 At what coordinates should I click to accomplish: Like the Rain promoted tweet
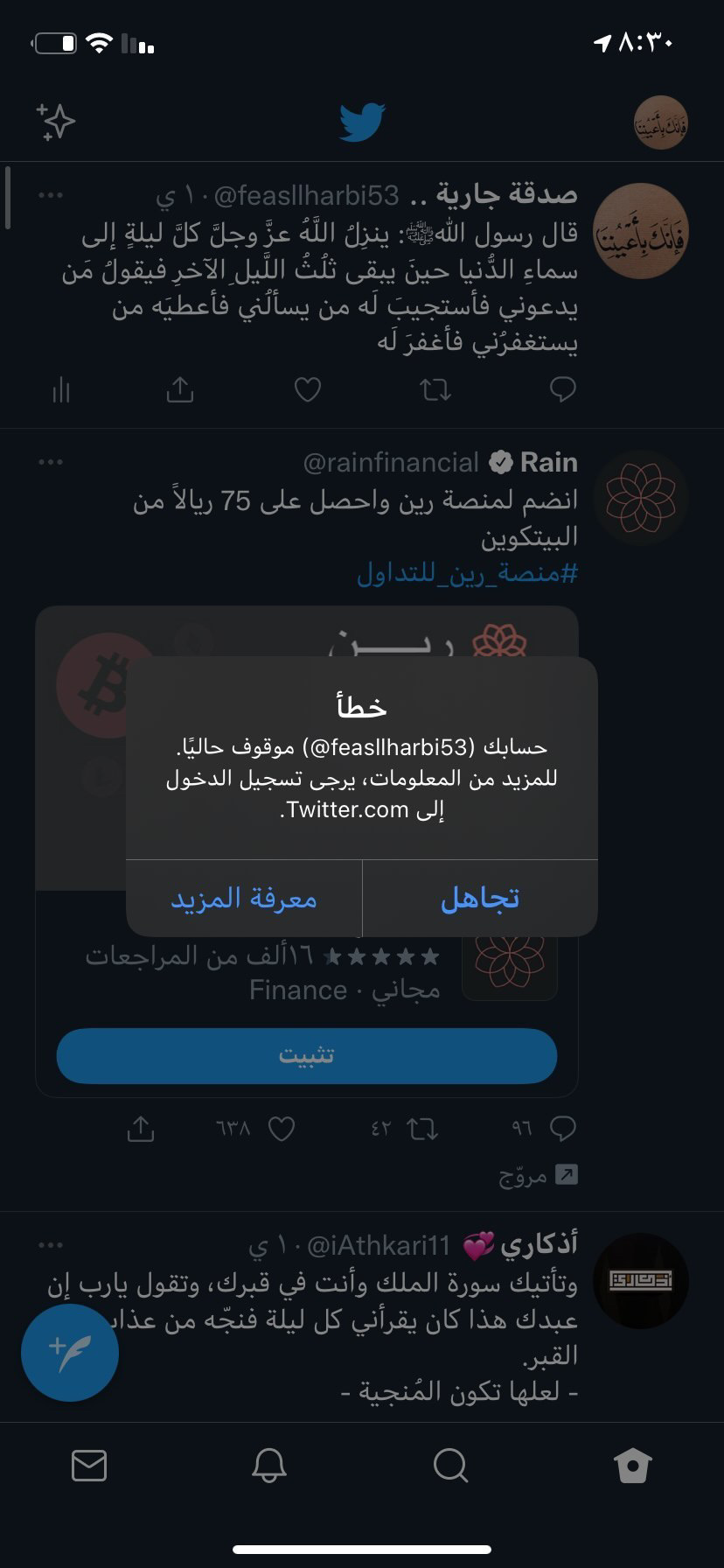click(281, 1129)
